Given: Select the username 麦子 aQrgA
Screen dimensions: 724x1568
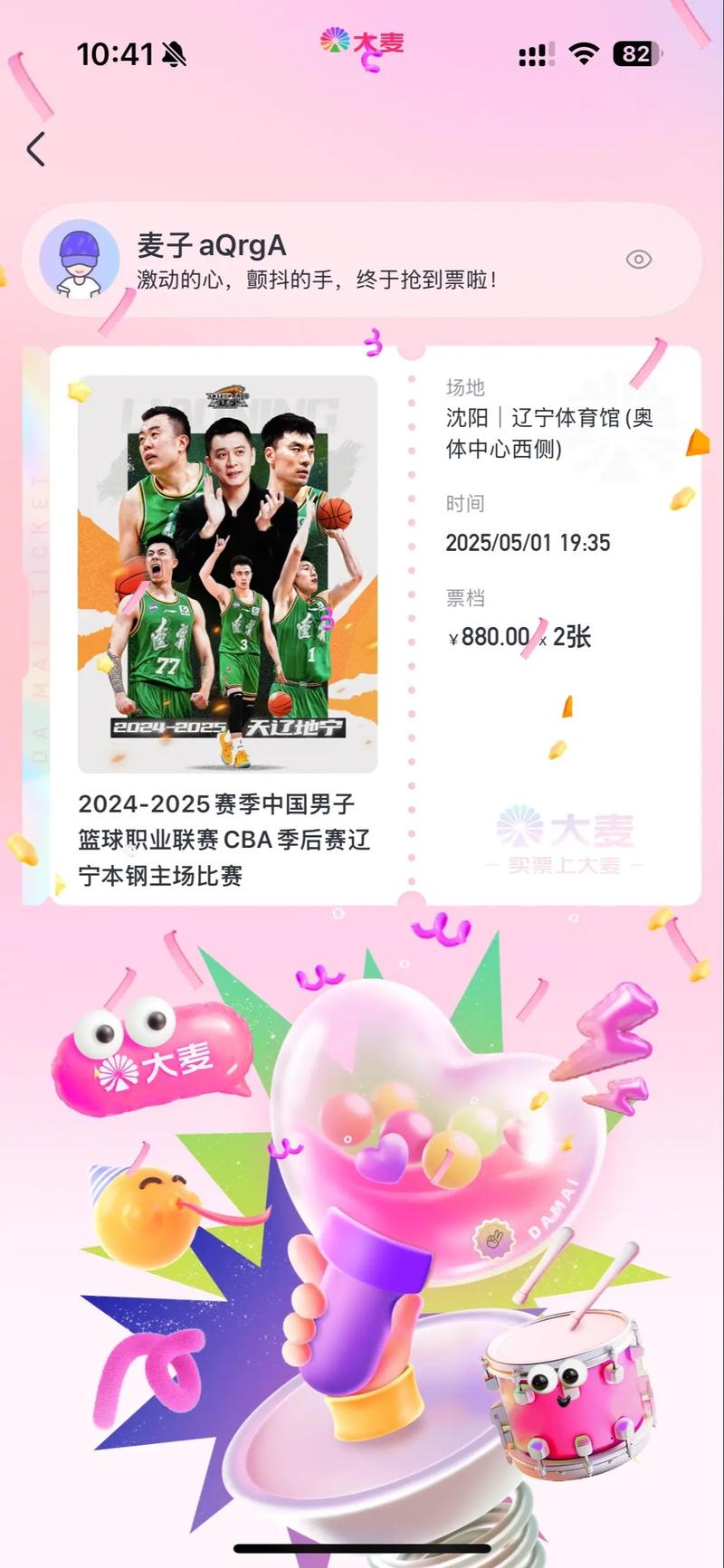Looking at the screenshot, I should (x=197, y=245).
